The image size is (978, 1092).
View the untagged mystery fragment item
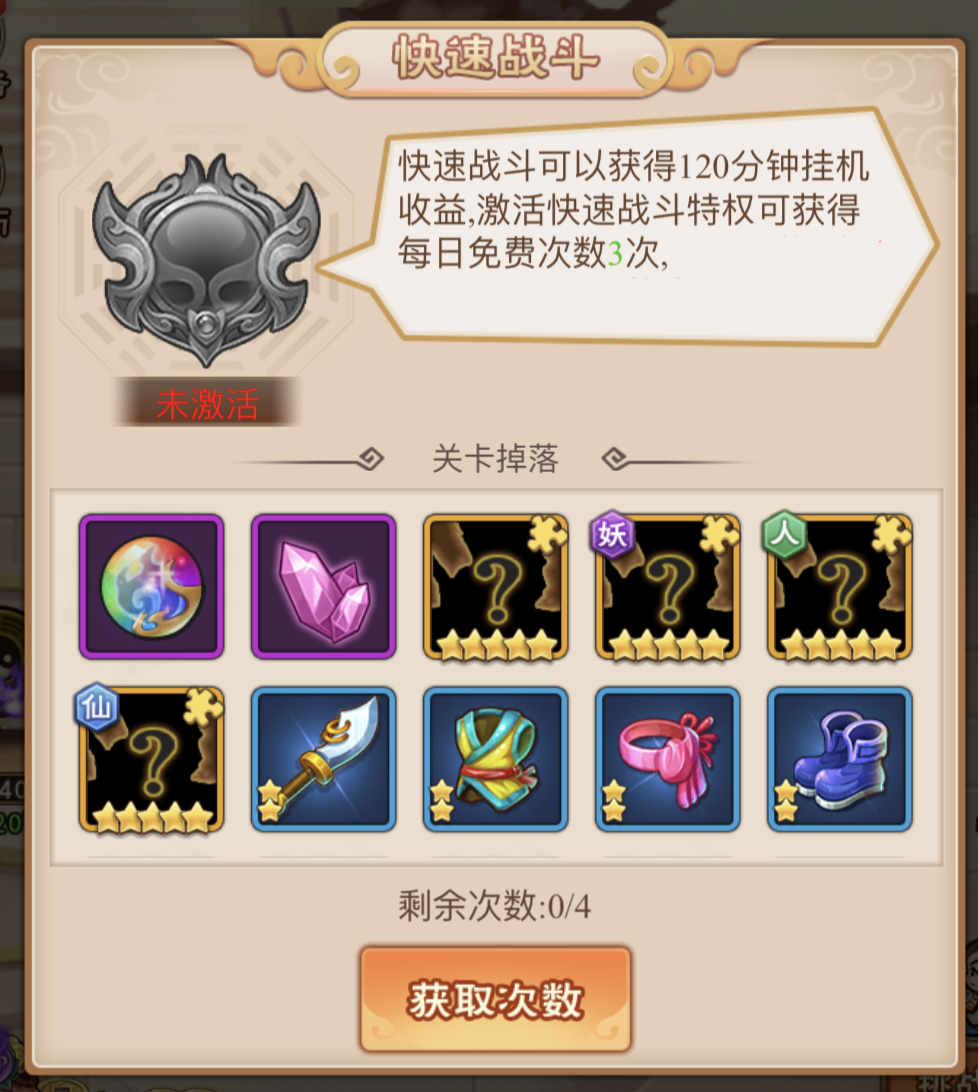(495, 587)
